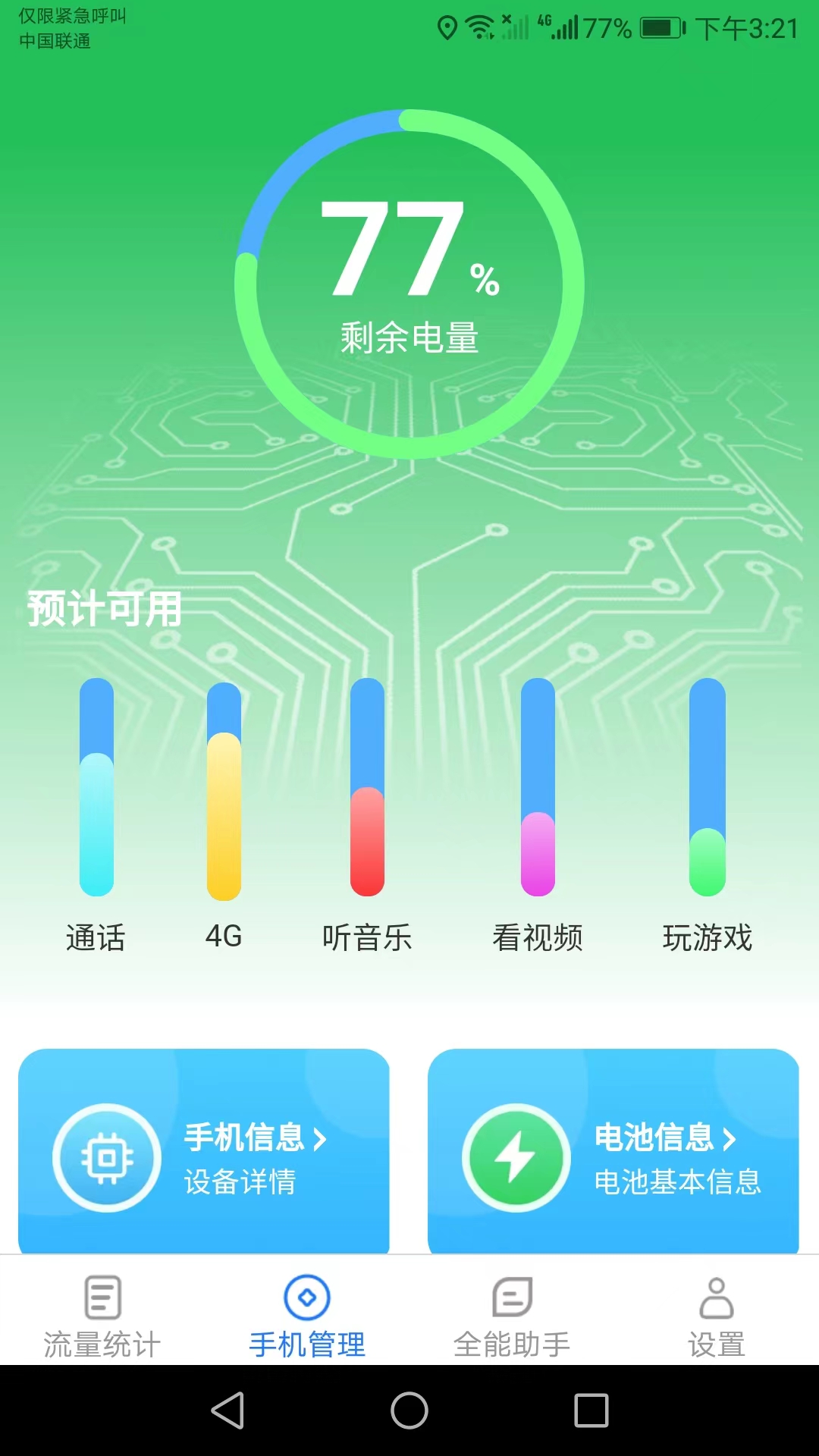Open the 电池信息 battery info card
The height and width of the screenshot is (1456, 819).
pos(613,1151)
